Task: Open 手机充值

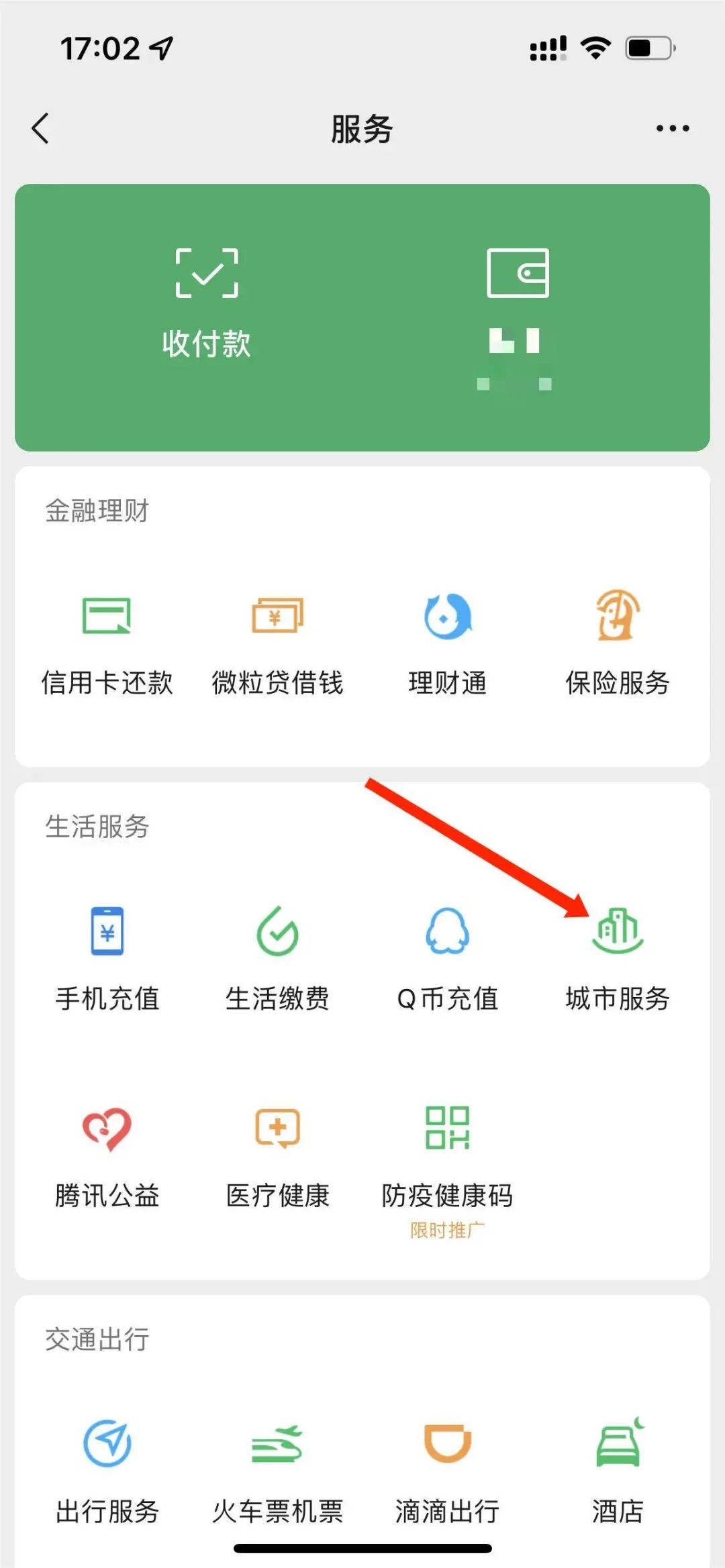Action: tap(107, 959)
